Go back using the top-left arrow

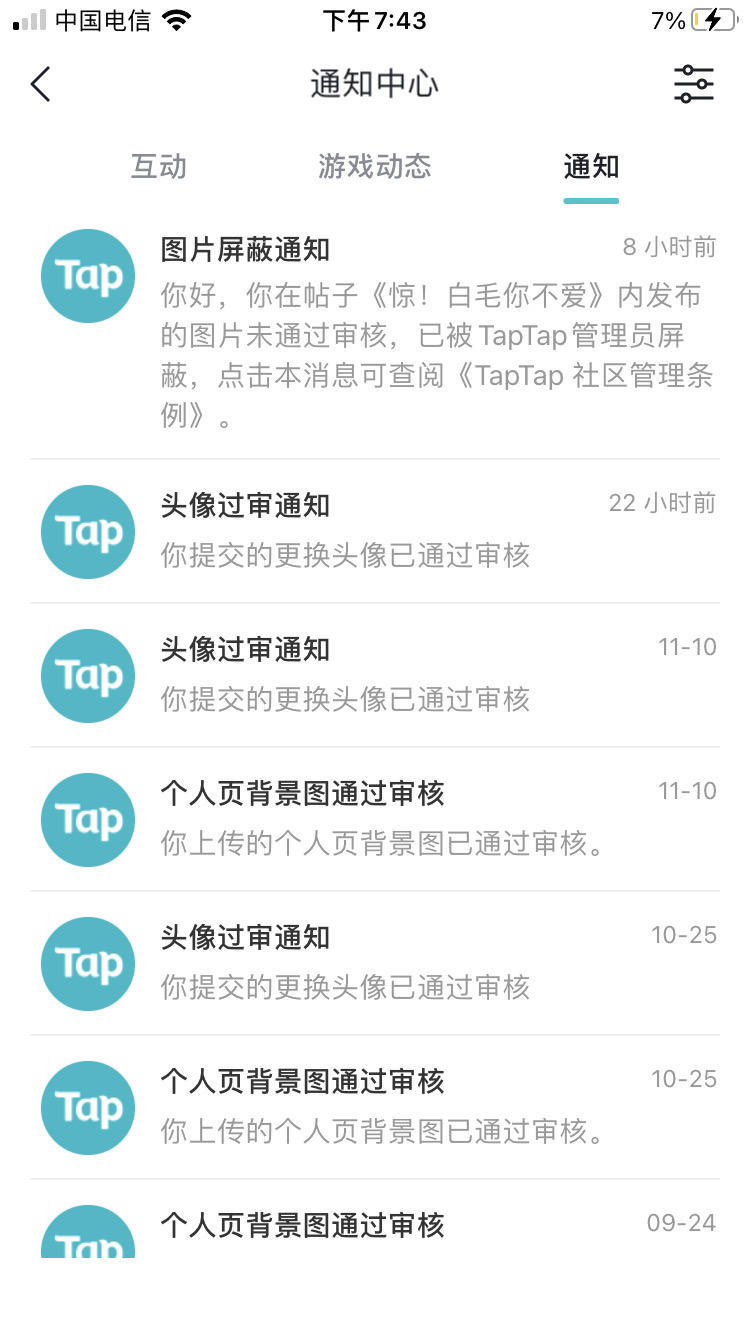point(40,84)
